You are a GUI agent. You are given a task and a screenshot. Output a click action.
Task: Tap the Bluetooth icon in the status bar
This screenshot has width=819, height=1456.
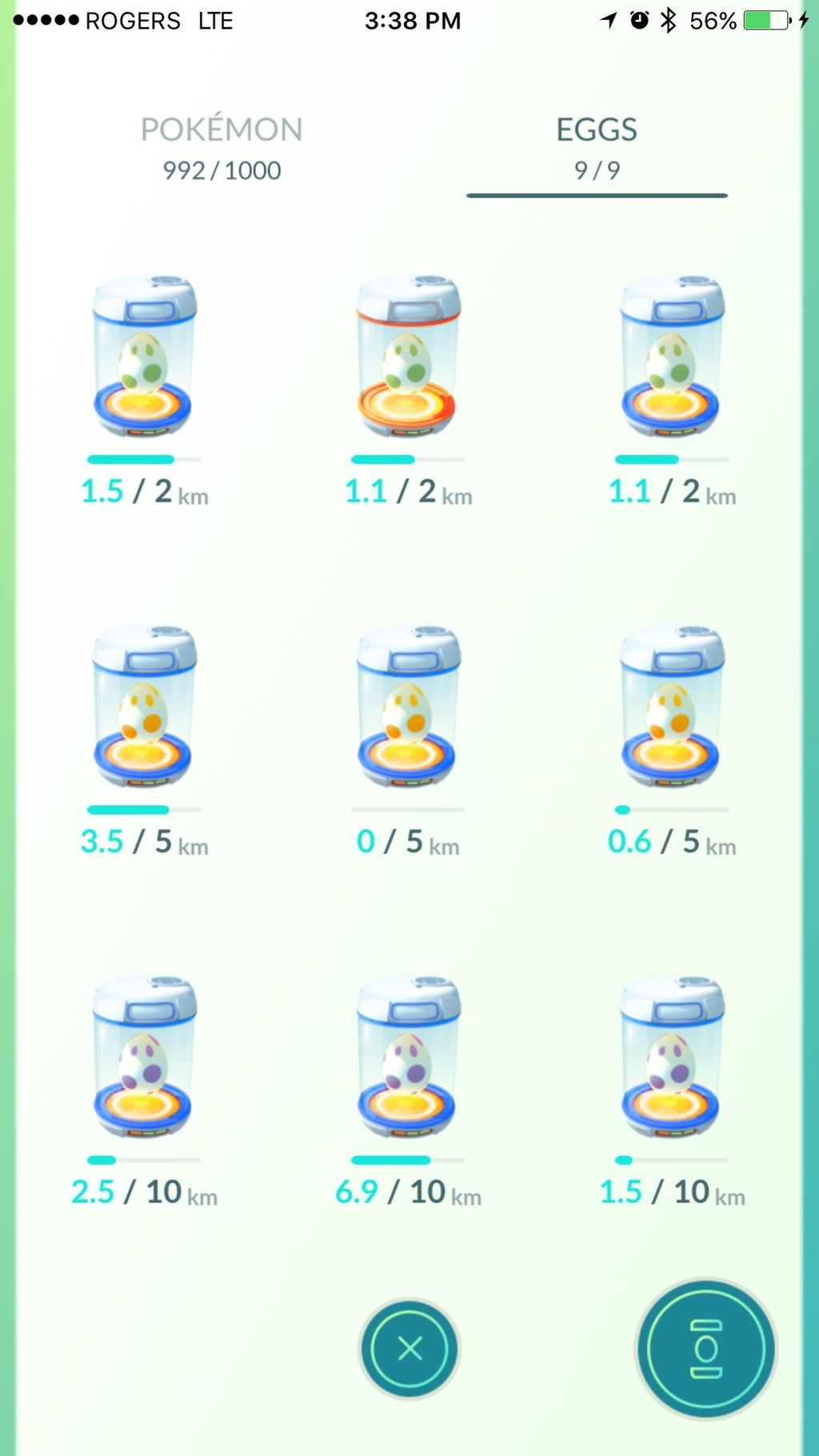669,21
